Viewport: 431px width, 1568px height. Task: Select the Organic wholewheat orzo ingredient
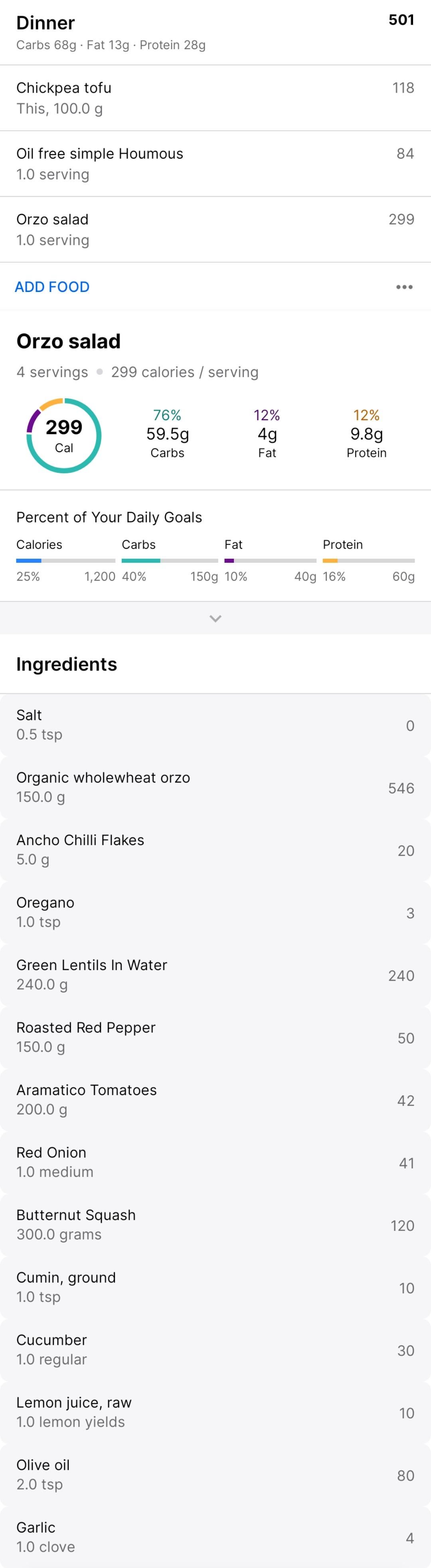[215, 787]
